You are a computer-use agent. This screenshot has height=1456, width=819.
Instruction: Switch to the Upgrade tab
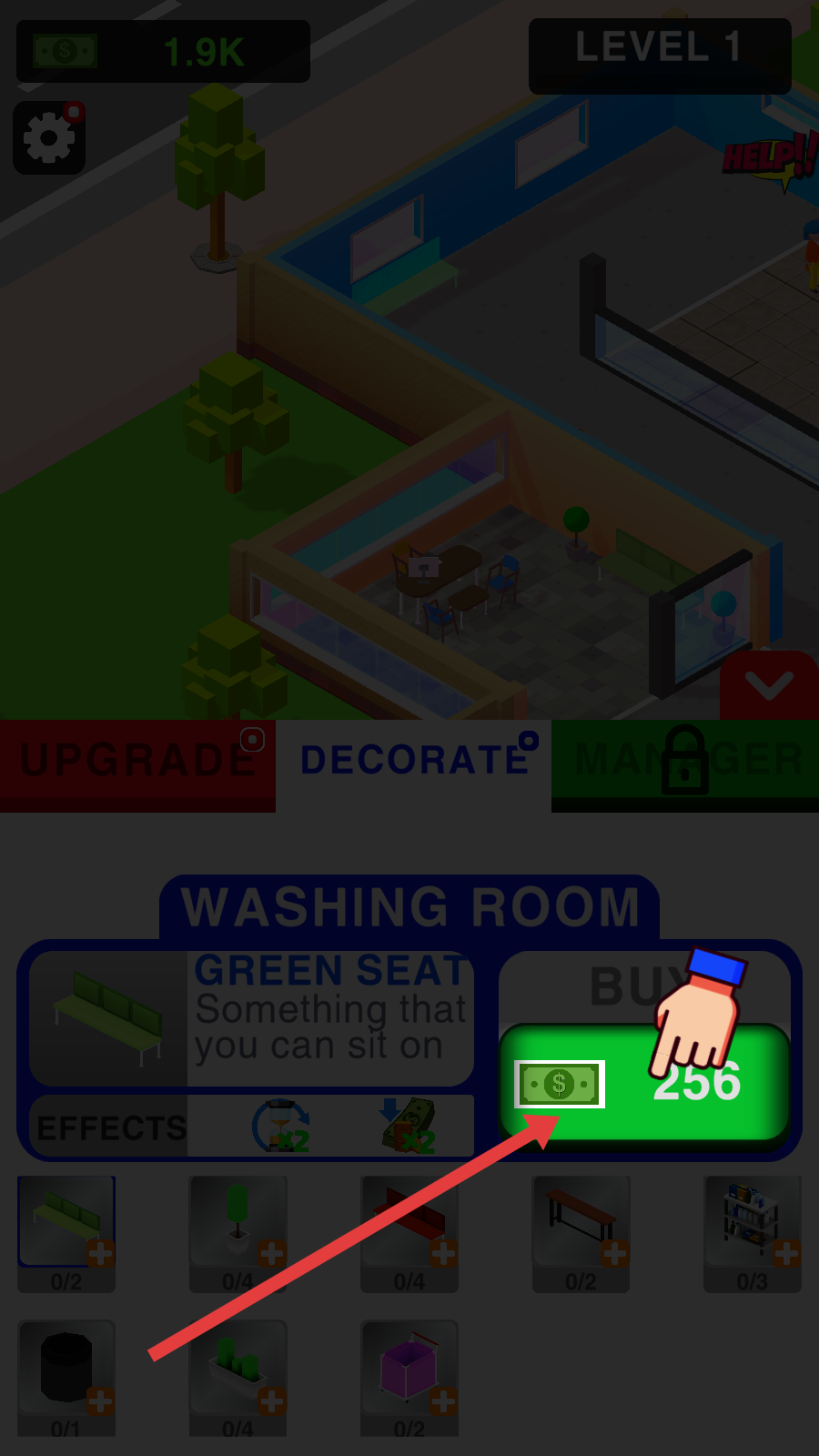[137, 762]
